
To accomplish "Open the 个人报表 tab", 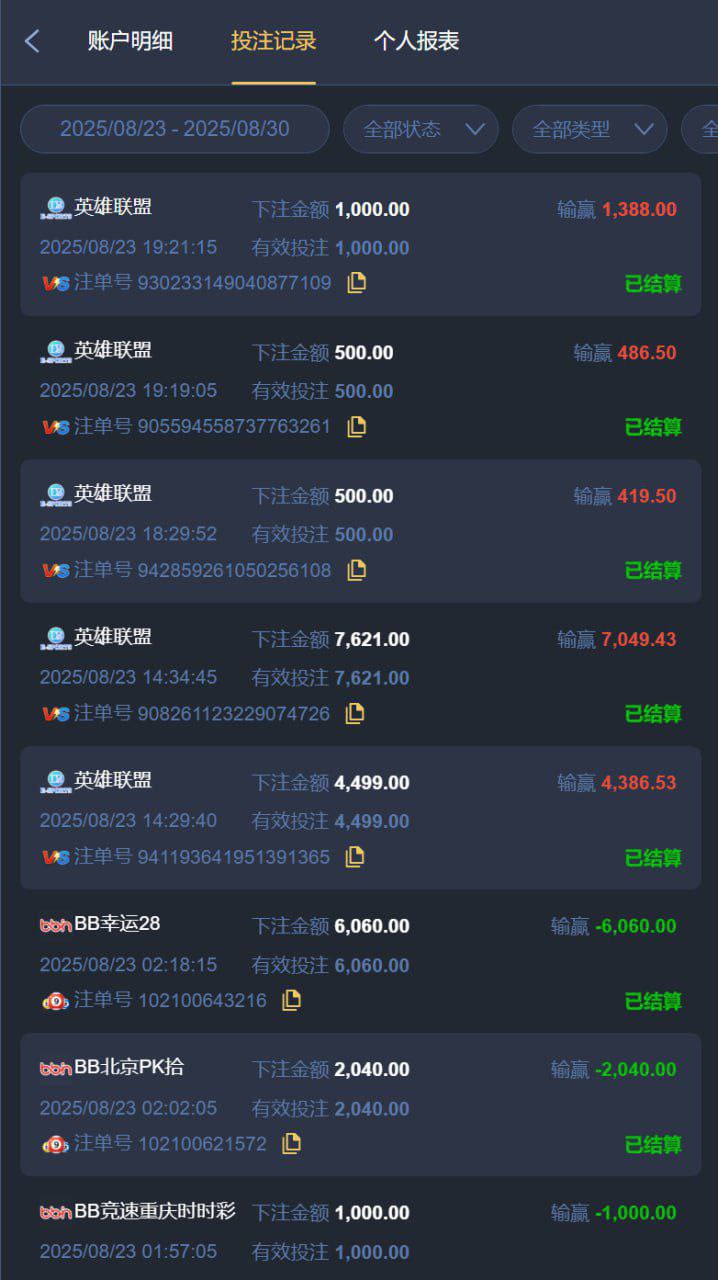I will coord(416,41).
